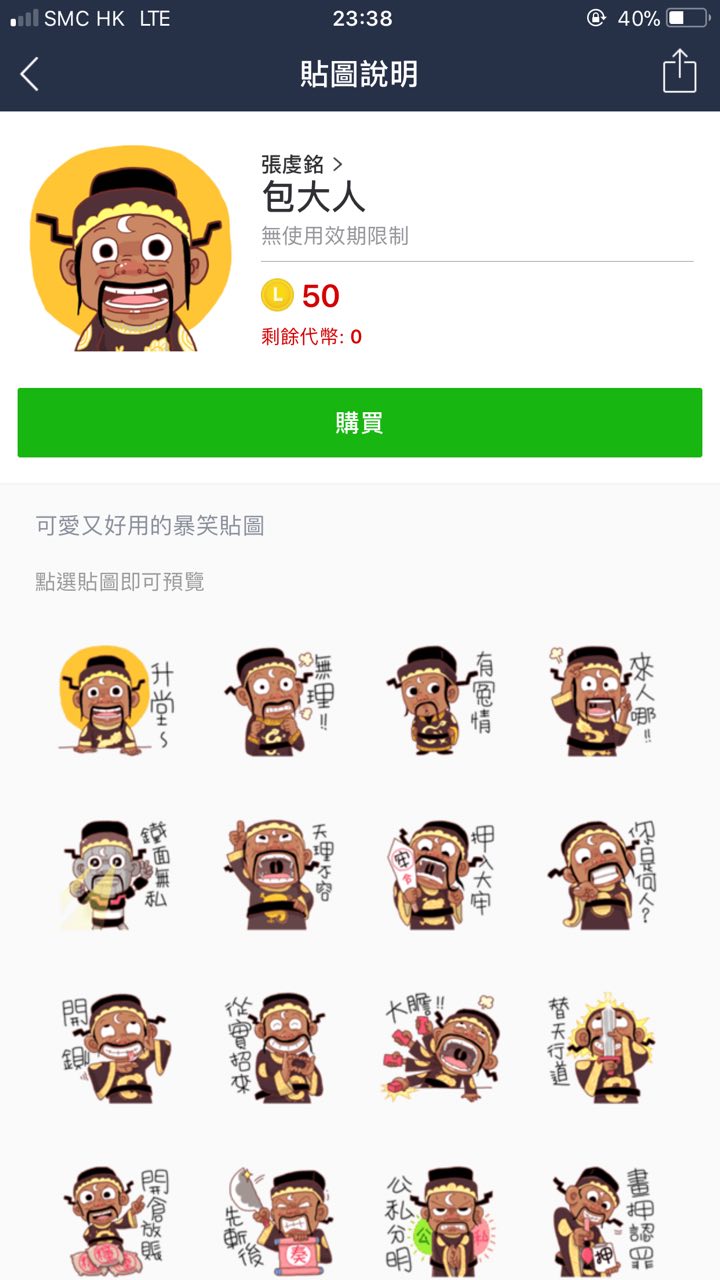Screen dimensions: 720x1280
Task: Preview the 無理 sticker
Action: 278,700
